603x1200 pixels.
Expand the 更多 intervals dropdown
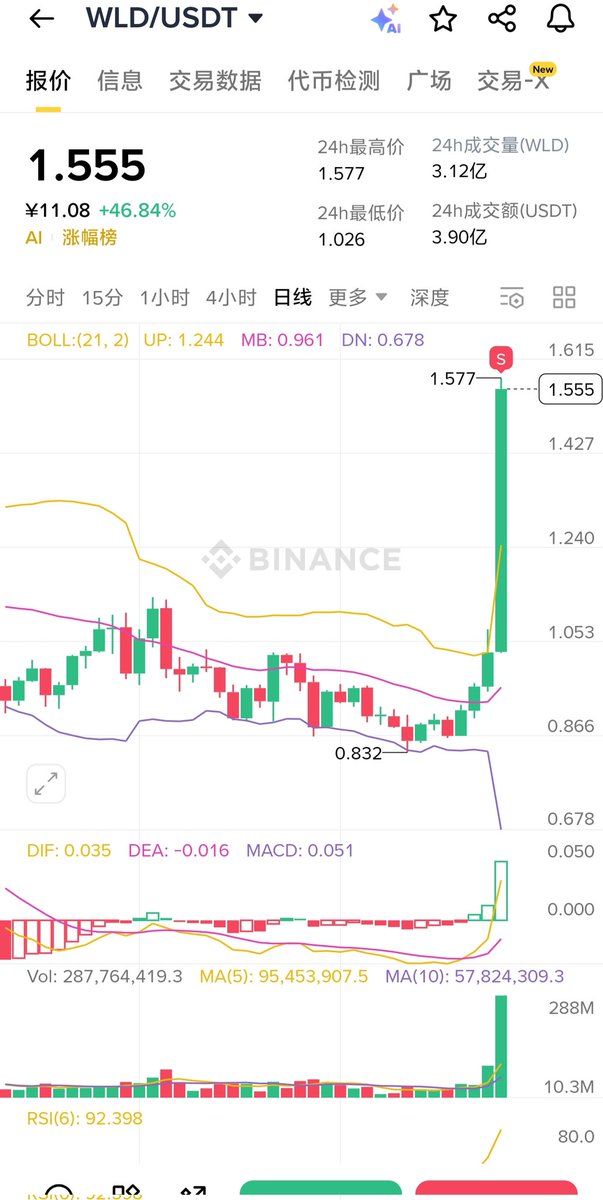tap(357, 297)
